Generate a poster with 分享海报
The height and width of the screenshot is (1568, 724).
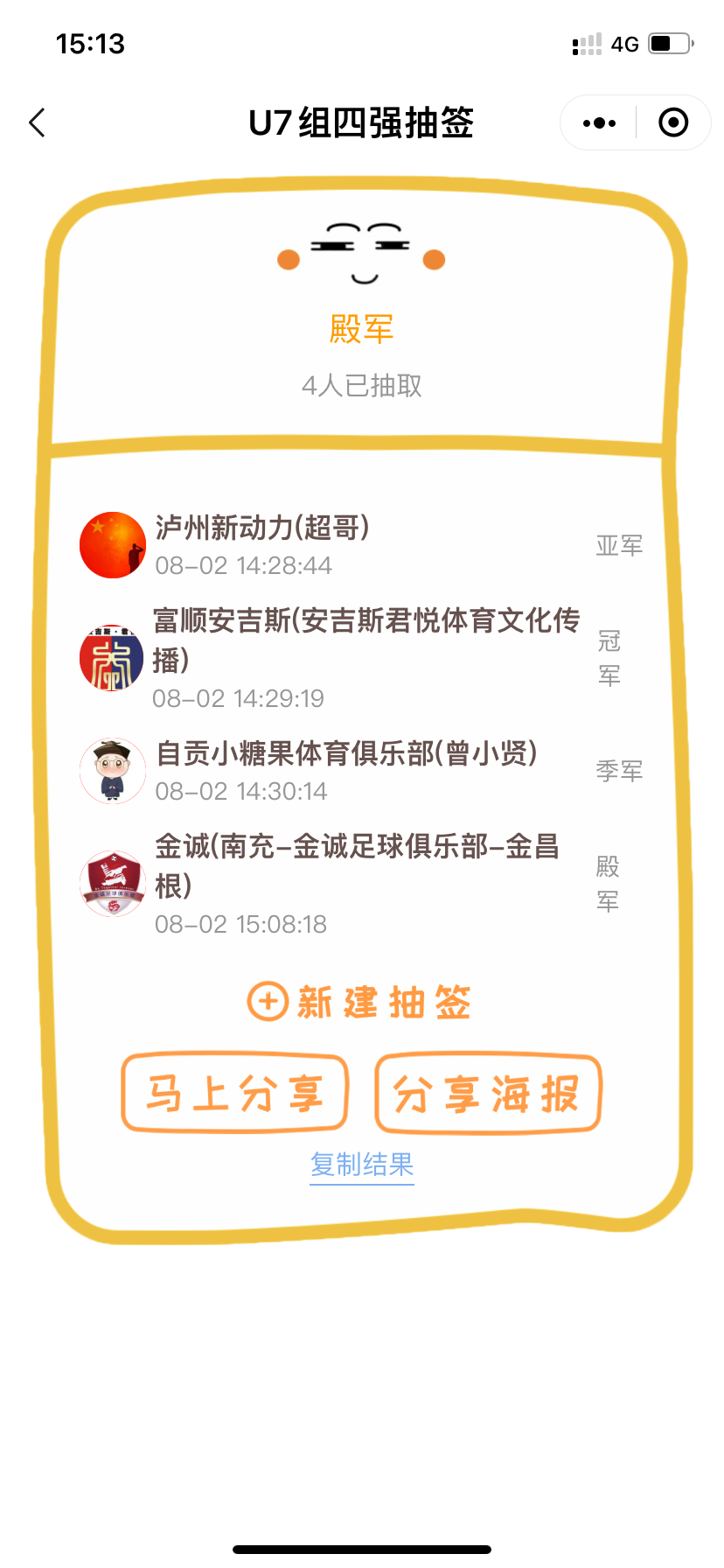pyautogui.click(x=488, y=1094)
